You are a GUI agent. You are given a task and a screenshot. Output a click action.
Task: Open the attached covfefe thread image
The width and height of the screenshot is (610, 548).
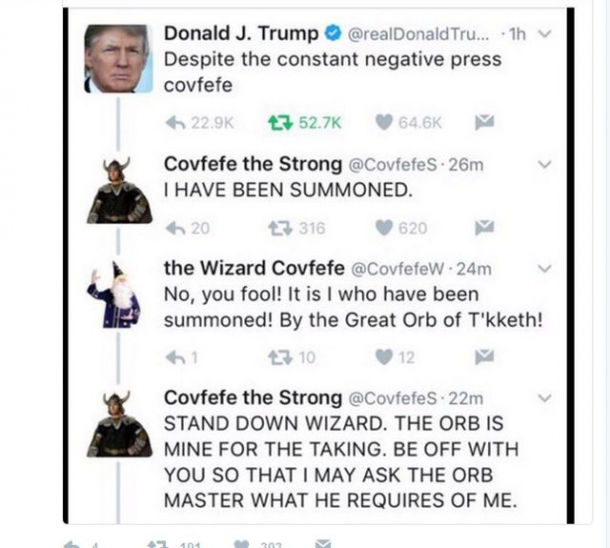(x=319, y=265)
